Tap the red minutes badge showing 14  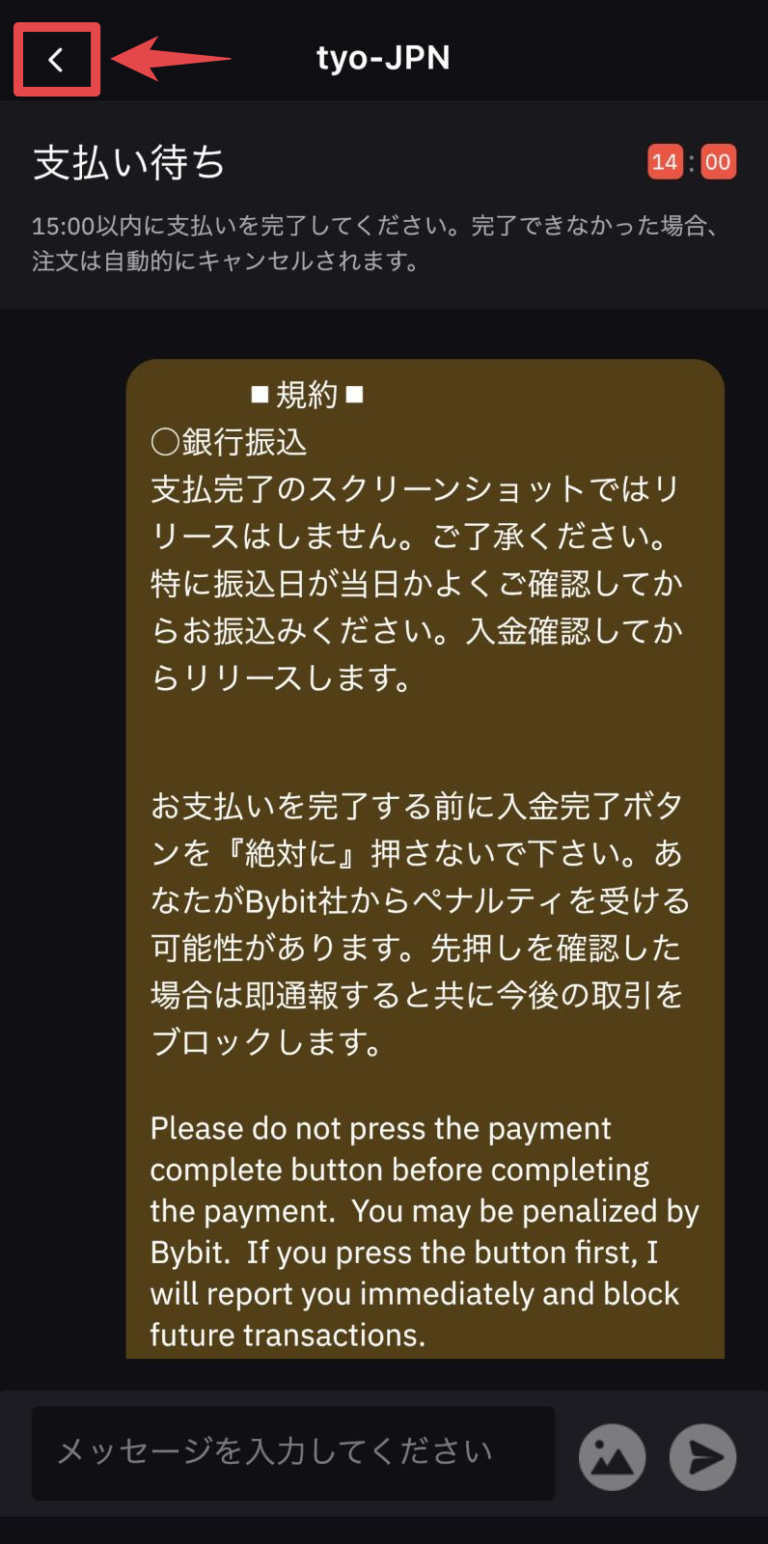tap(664, 161)
